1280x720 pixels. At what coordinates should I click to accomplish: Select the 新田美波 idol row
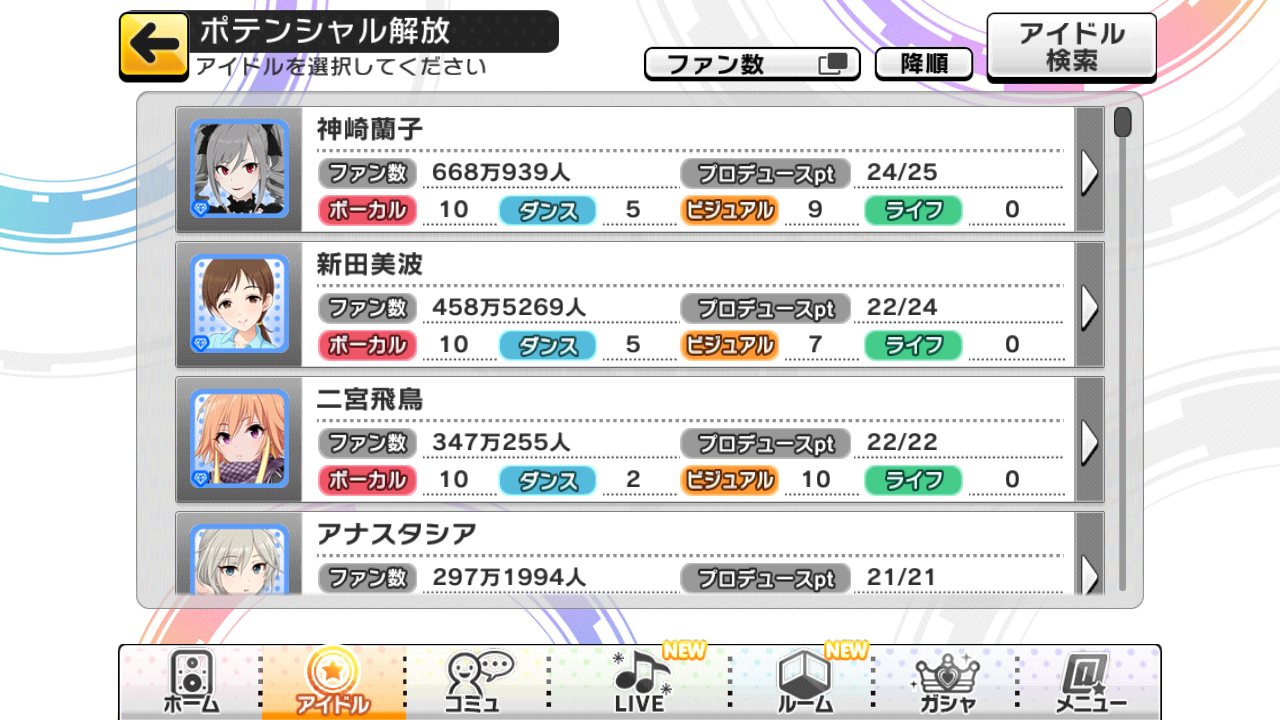coord(640,305)
